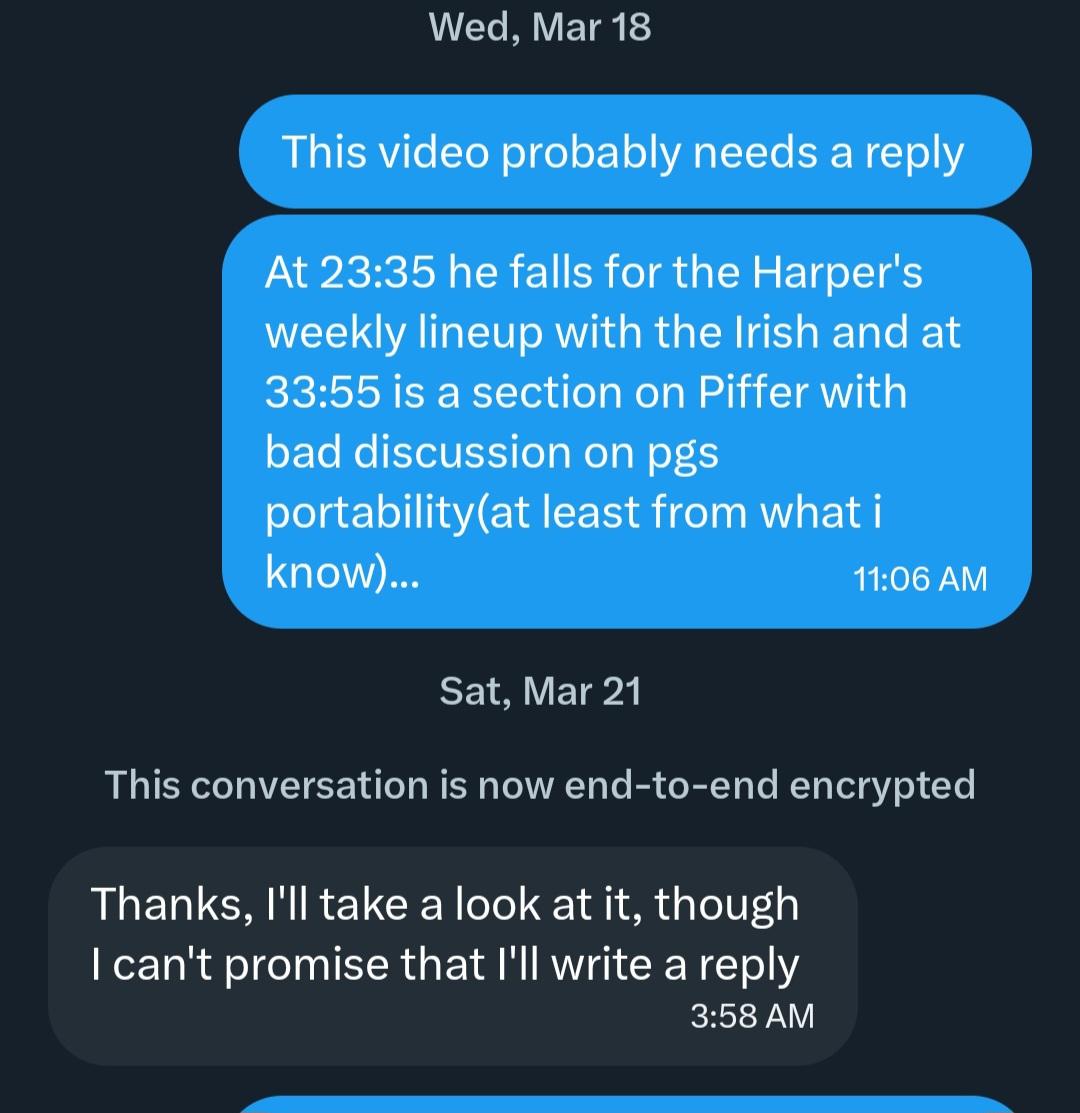Select the message about Harper's weekly lineup
1080x1113 pixels.
[x=625, y=422]
